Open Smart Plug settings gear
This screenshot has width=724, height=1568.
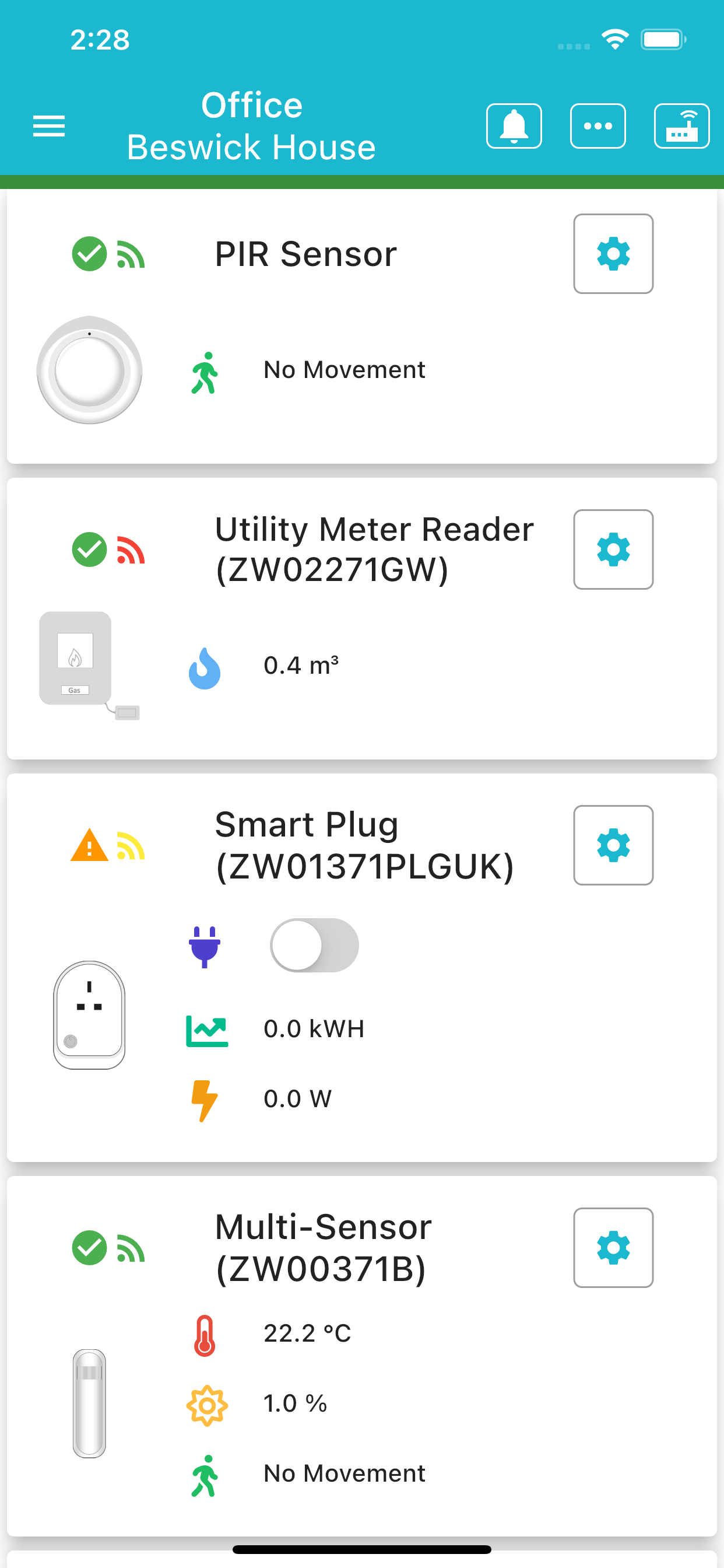click(x=613, y=845)
